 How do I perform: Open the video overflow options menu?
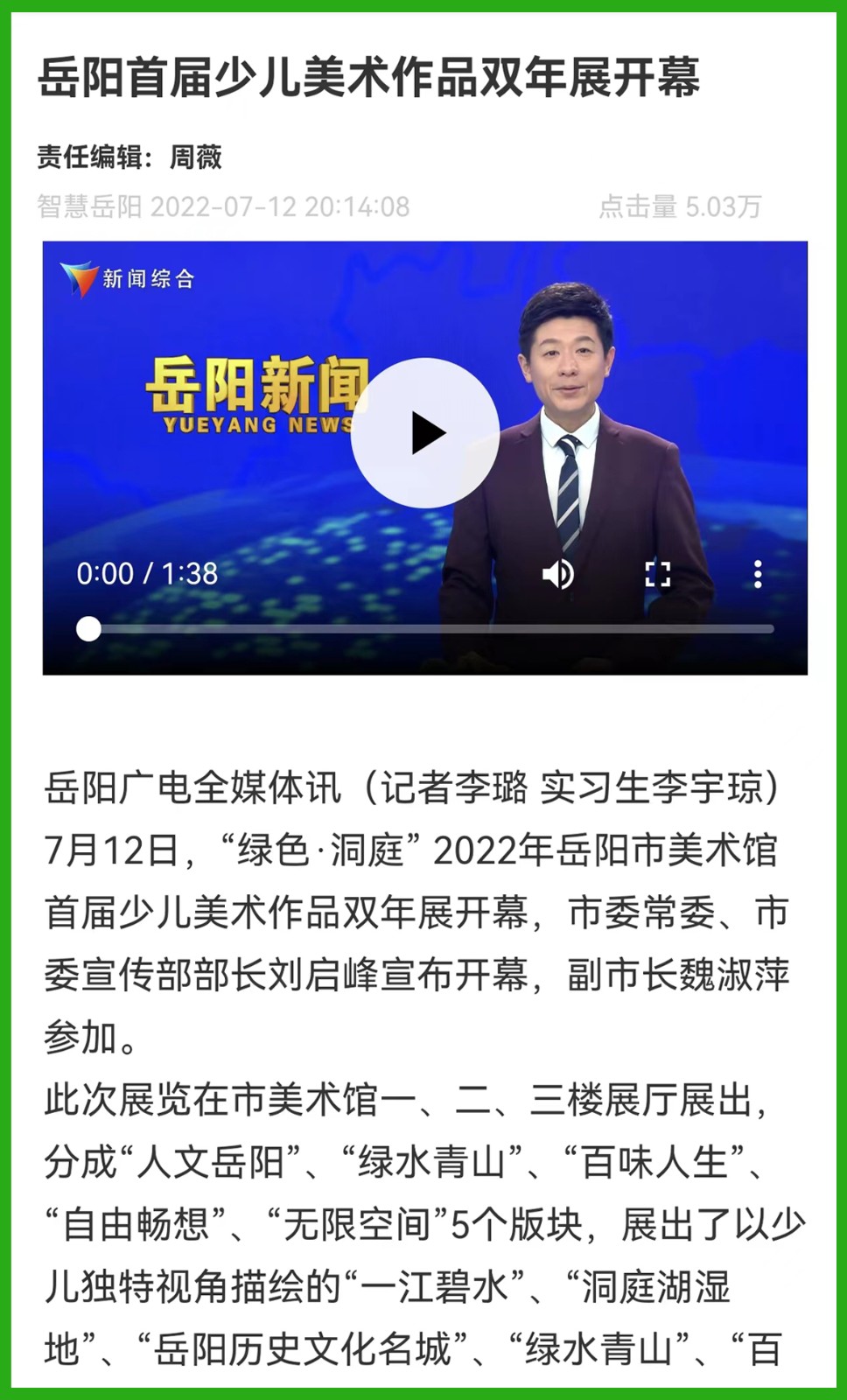pos(758,574)
